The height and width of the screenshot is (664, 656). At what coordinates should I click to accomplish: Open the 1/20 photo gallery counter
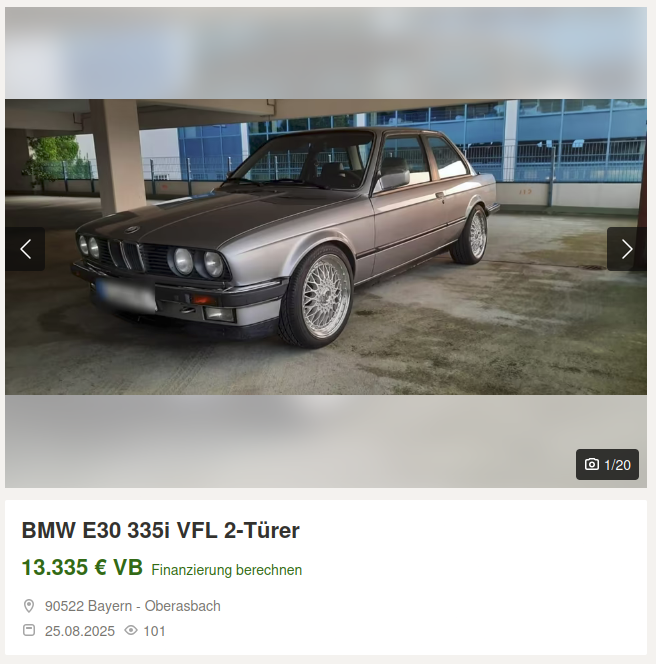point(607,464)
